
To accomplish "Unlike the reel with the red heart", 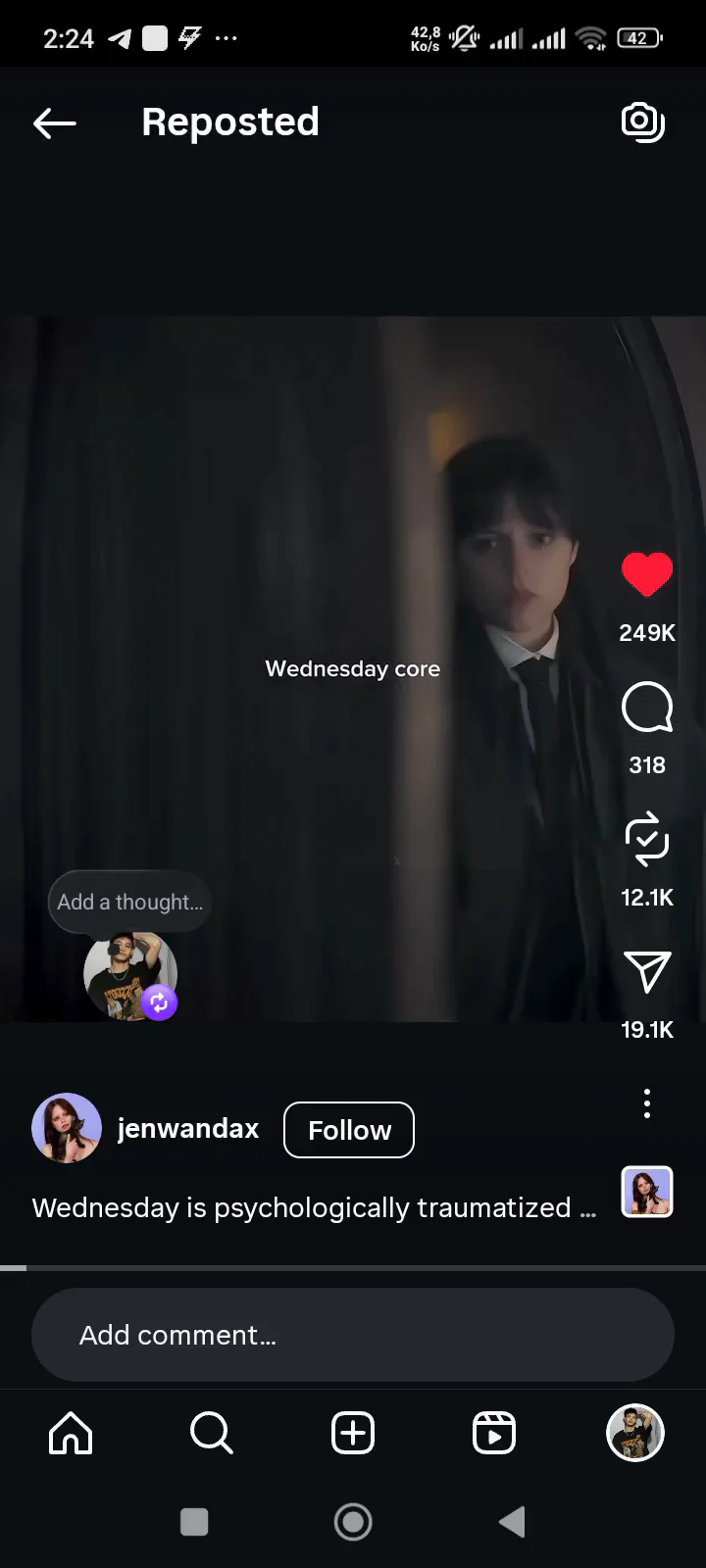I will (647, 574).
